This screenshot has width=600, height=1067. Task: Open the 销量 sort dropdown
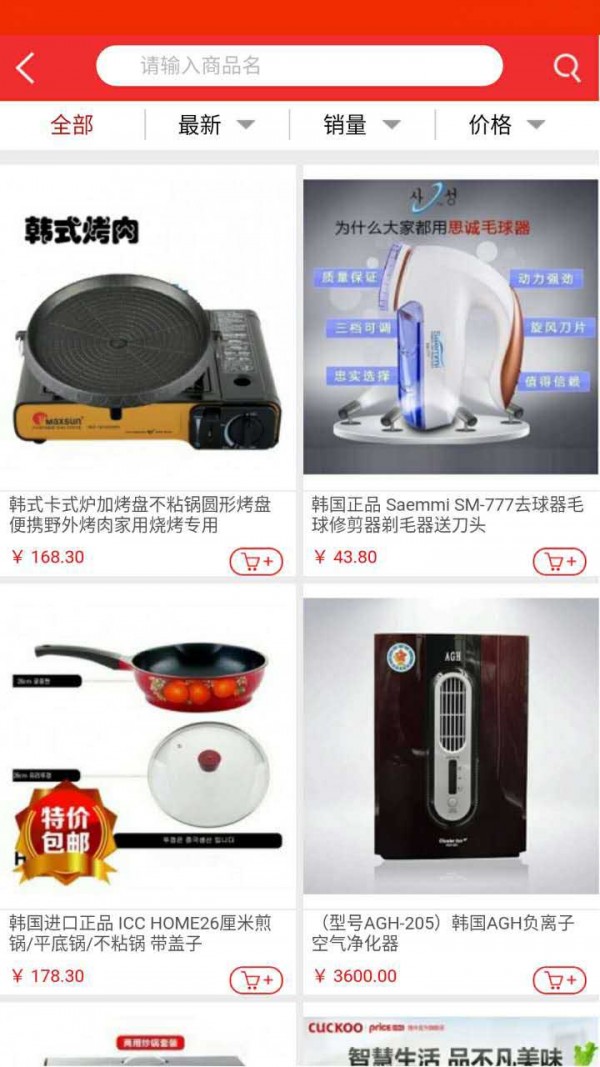(x=361, y=125)
